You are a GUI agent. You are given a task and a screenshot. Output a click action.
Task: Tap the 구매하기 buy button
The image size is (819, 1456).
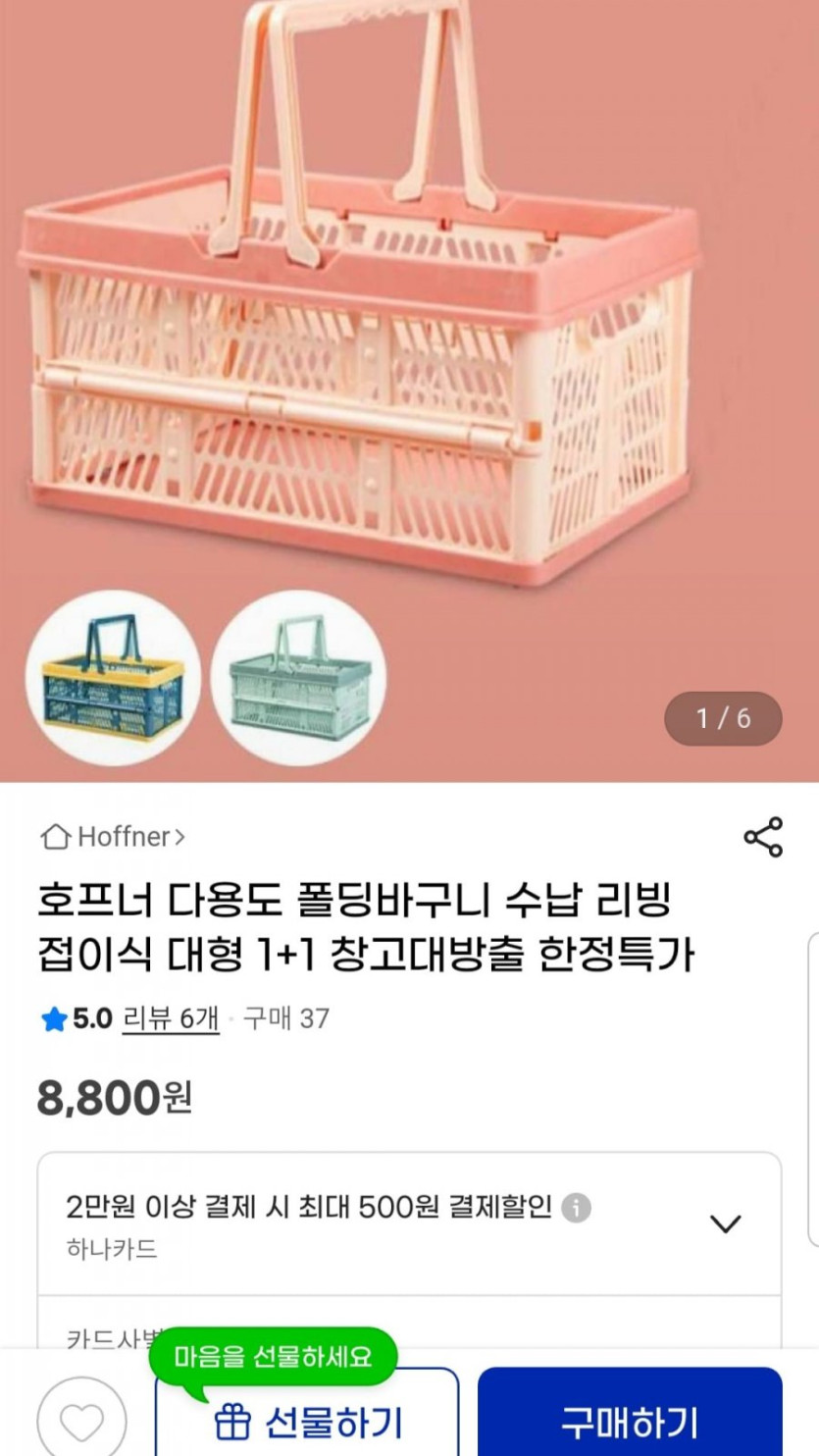[630, 1418]
